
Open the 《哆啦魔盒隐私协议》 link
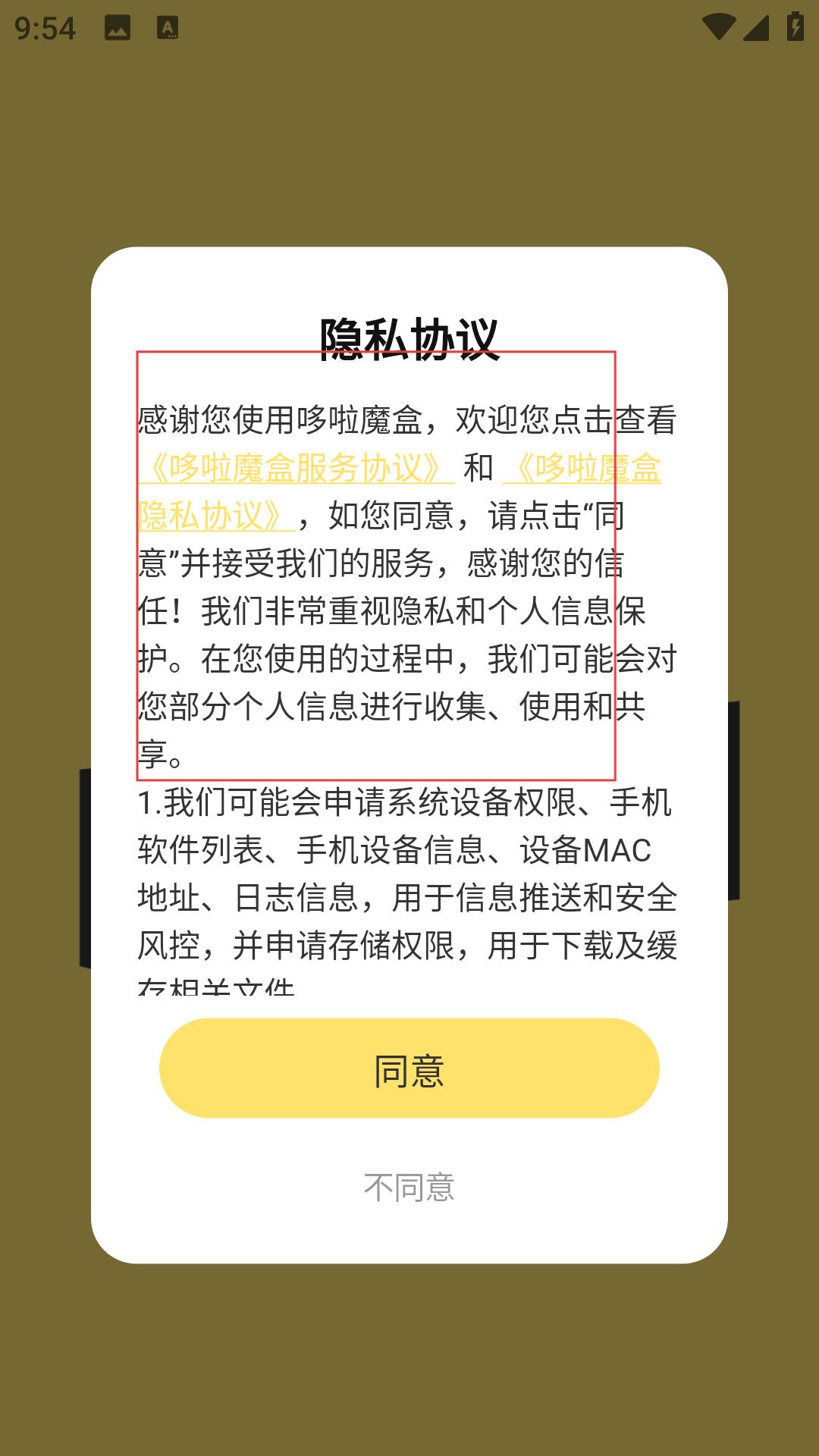point(582,469)
